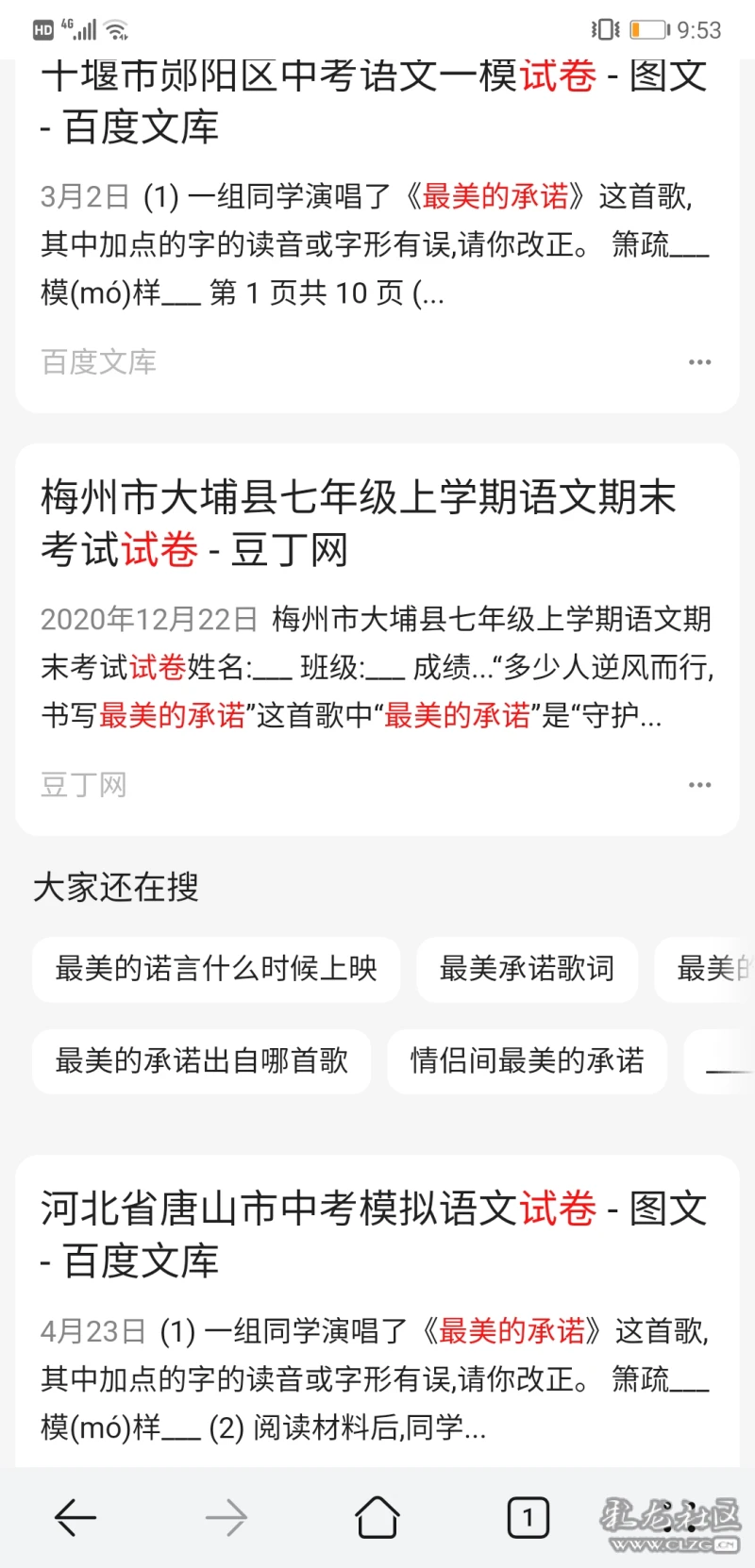Open the tab switcher showing 1 tab
Viewport: 755px width, 1568px height.
click(x=528, y=1518)
